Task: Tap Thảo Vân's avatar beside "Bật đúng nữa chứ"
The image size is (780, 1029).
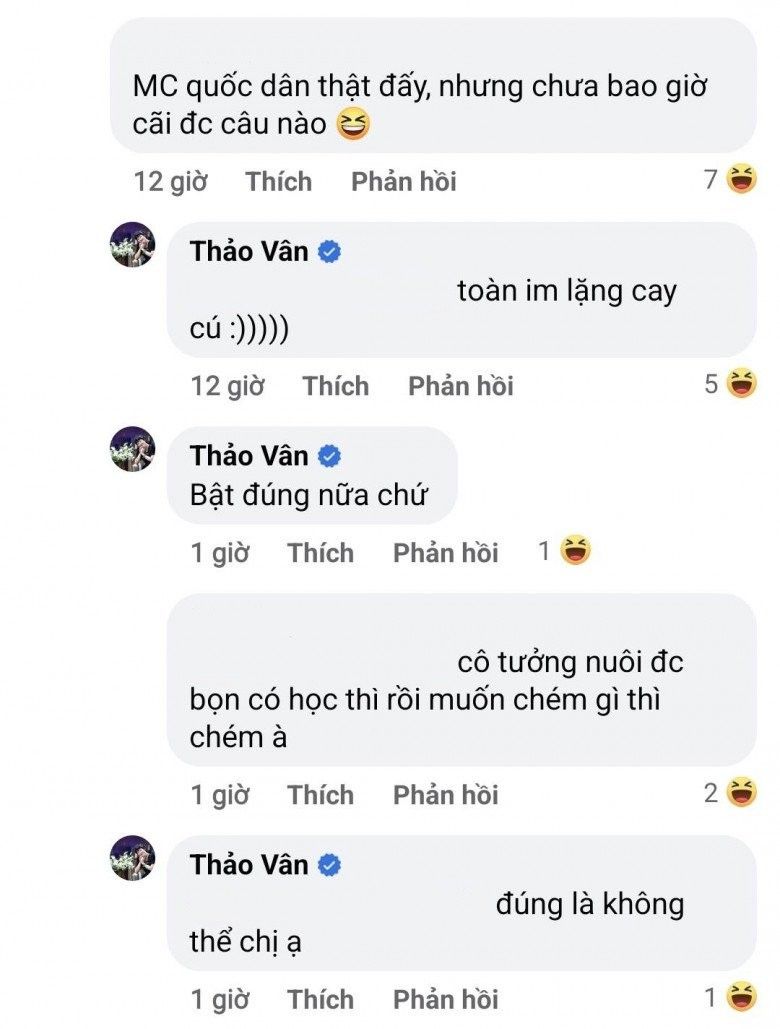Action: pos(133,449)
